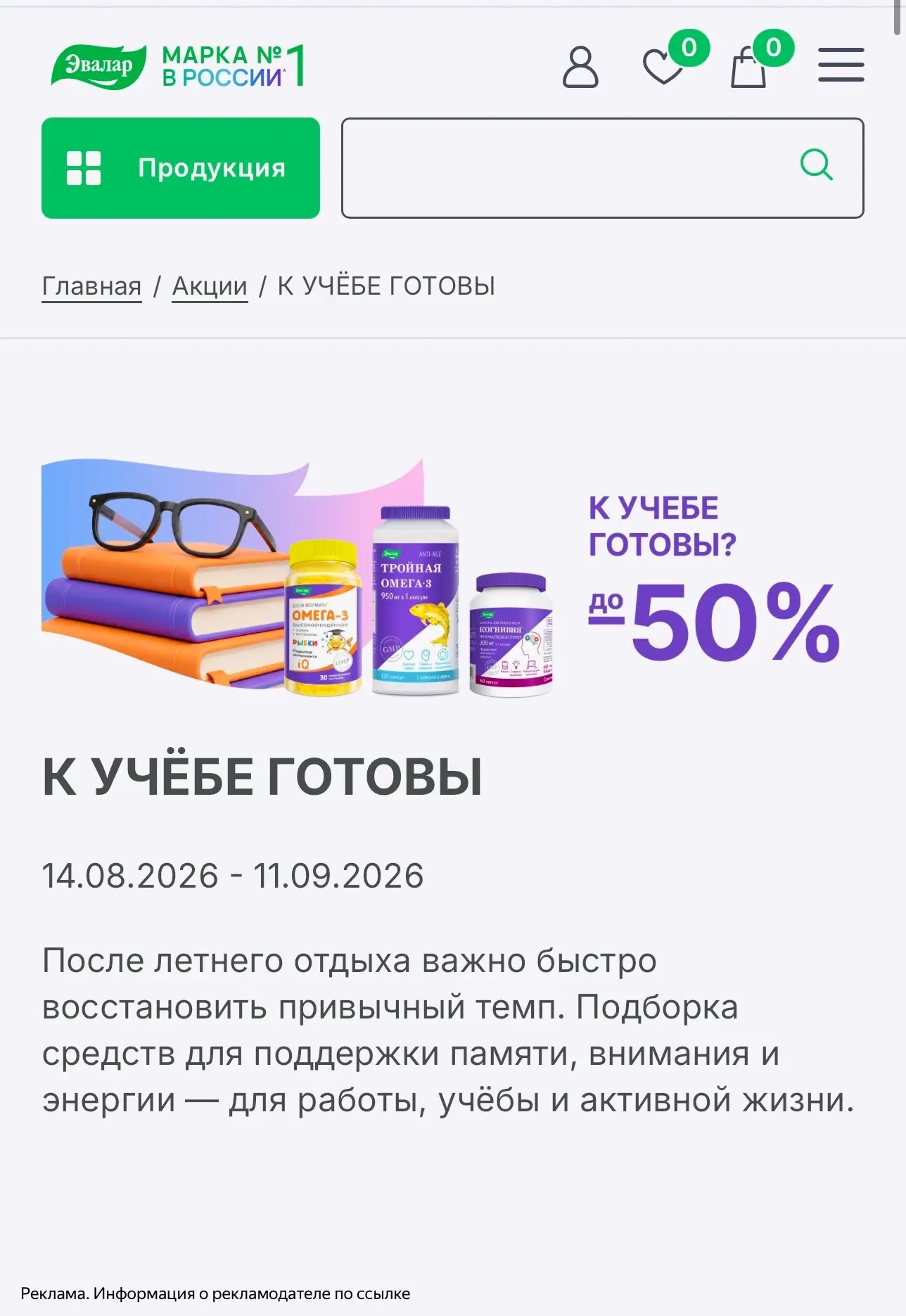Screen dimensions: 906x1316
Task: Open the user account profile icon
Action: coord(580,67)
